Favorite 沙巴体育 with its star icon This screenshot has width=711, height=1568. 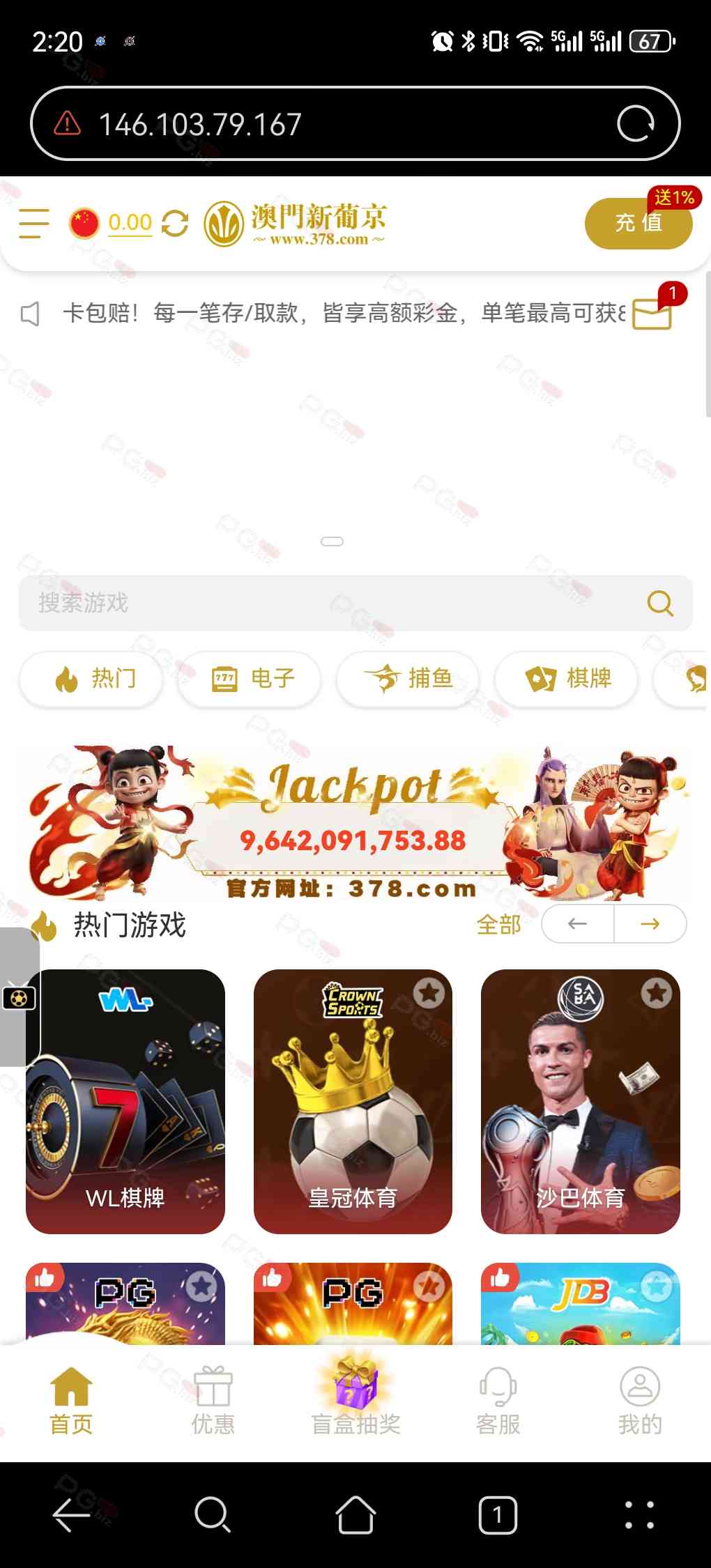[657, 993]
